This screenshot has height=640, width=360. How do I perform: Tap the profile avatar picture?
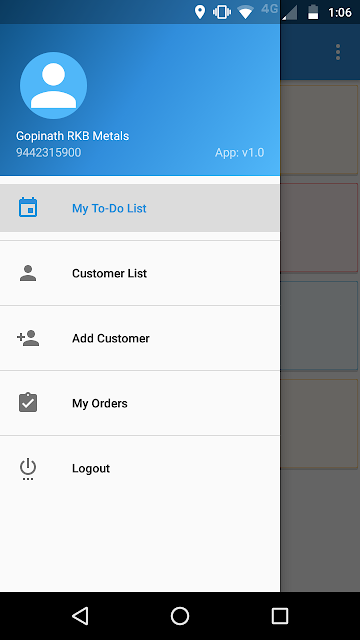tap(53, 85)
